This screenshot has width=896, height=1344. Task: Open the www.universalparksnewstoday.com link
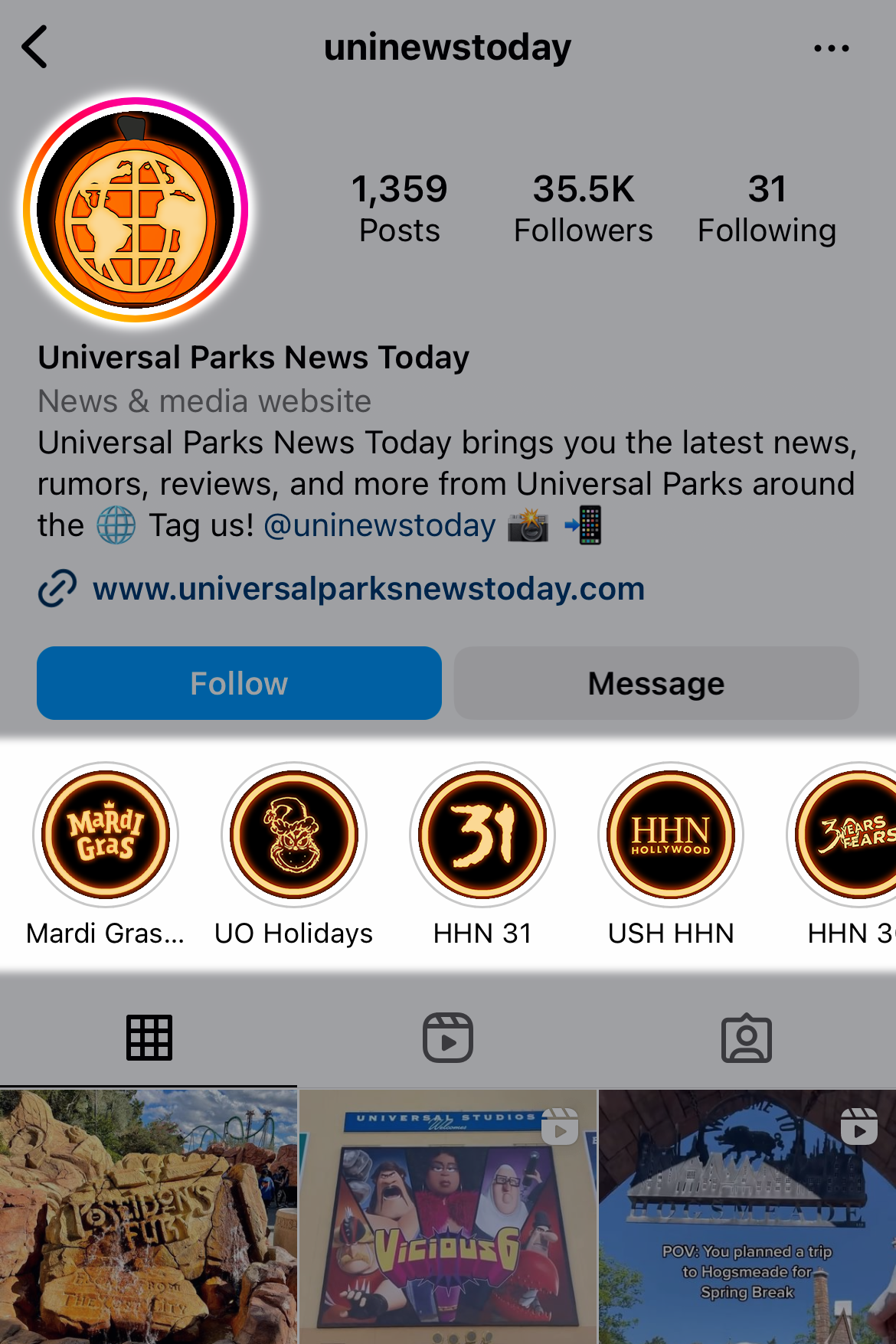point(368,589)
